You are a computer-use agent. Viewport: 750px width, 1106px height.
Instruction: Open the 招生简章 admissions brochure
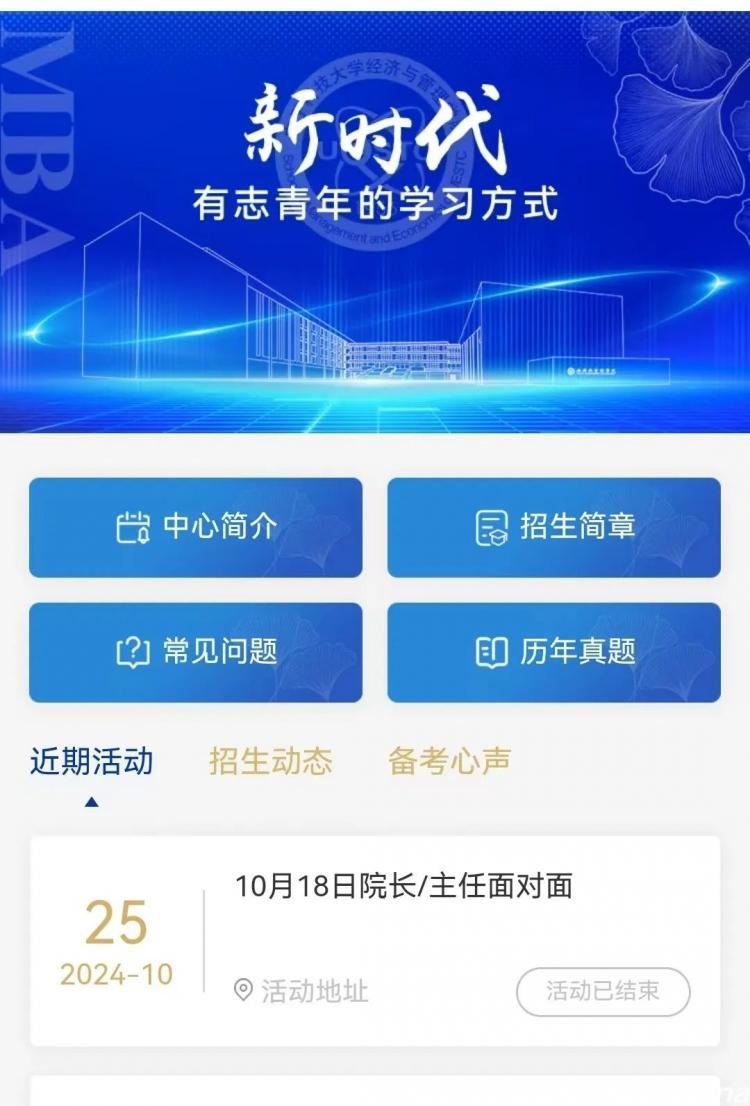554,527
